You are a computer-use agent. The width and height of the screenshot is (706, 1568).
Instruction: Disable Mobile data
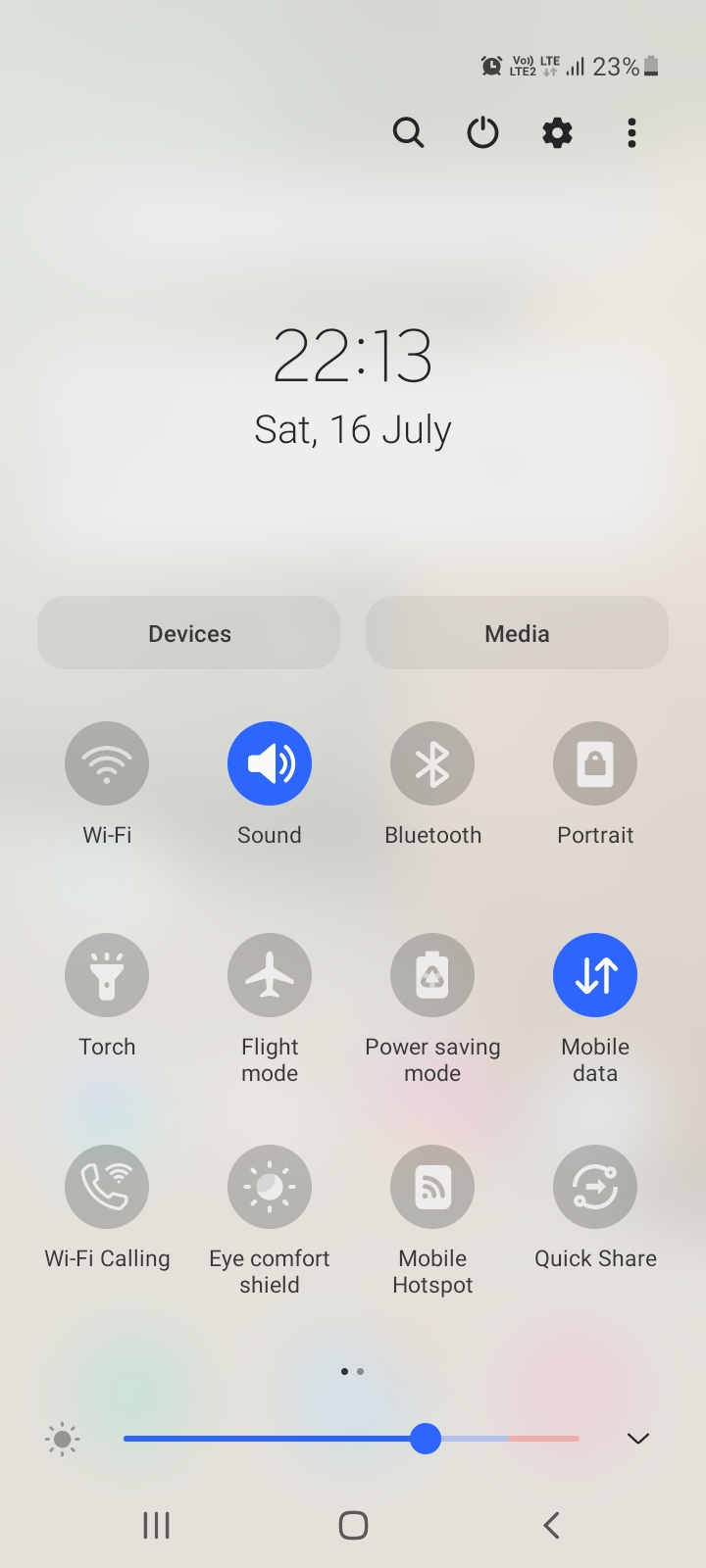[x=595, y=975]
